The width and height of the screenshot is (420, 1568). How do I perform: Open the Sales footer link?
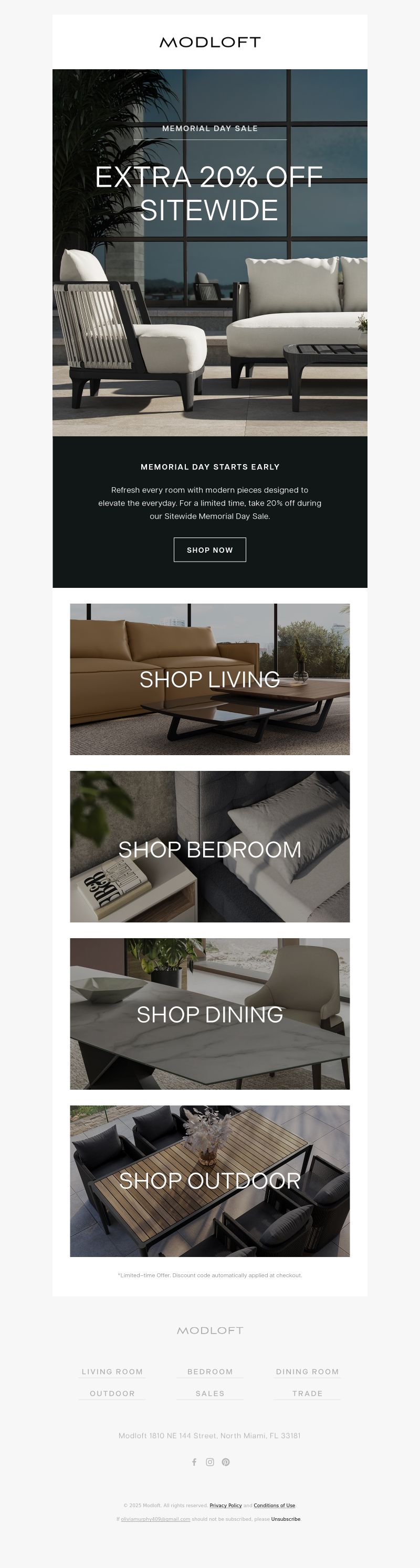[x=209, y=1394]
